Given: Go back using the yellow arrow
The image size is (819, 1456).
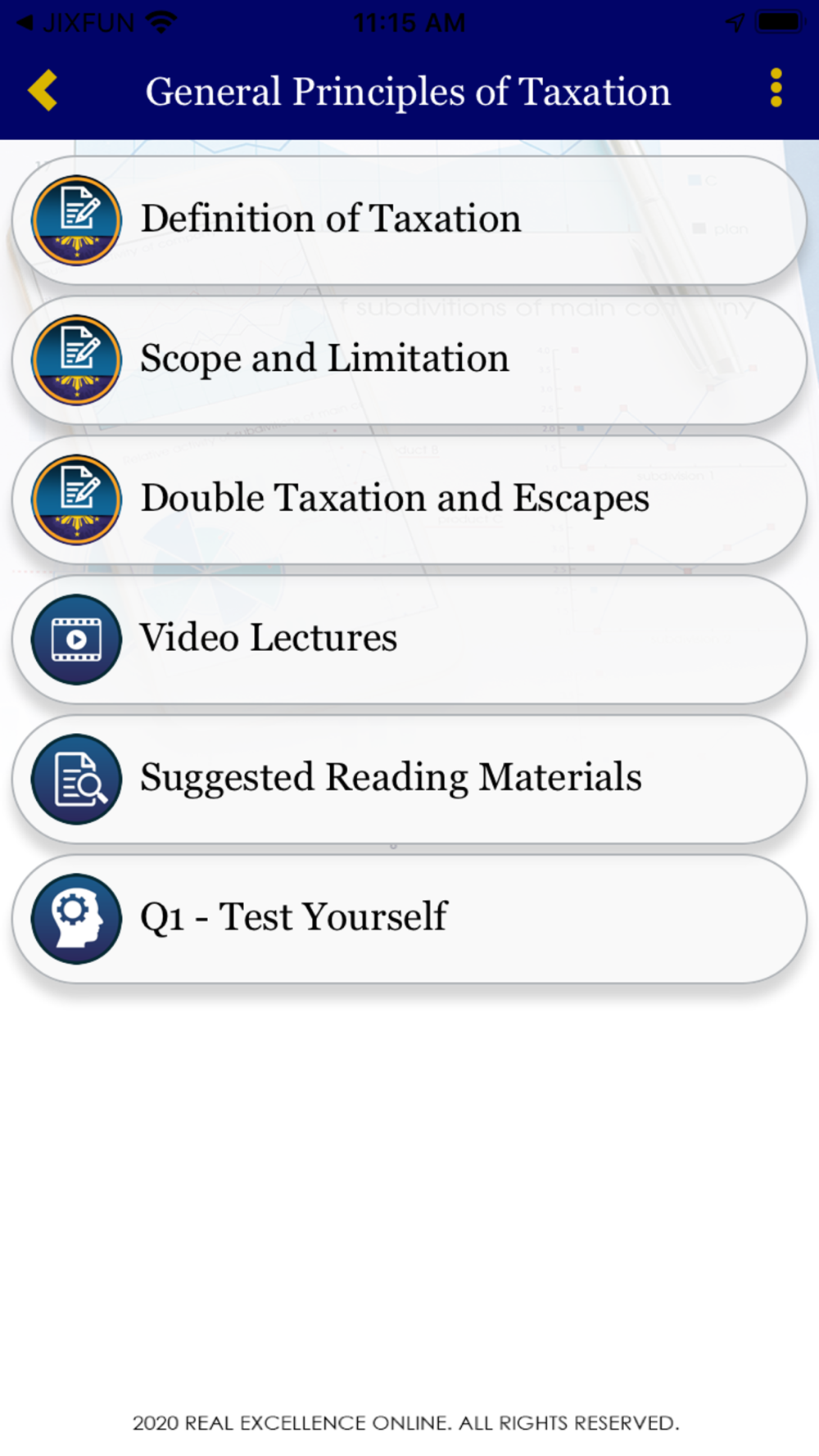Looking at the screenshot, I should pyautogui.click(x=43, y=90).
